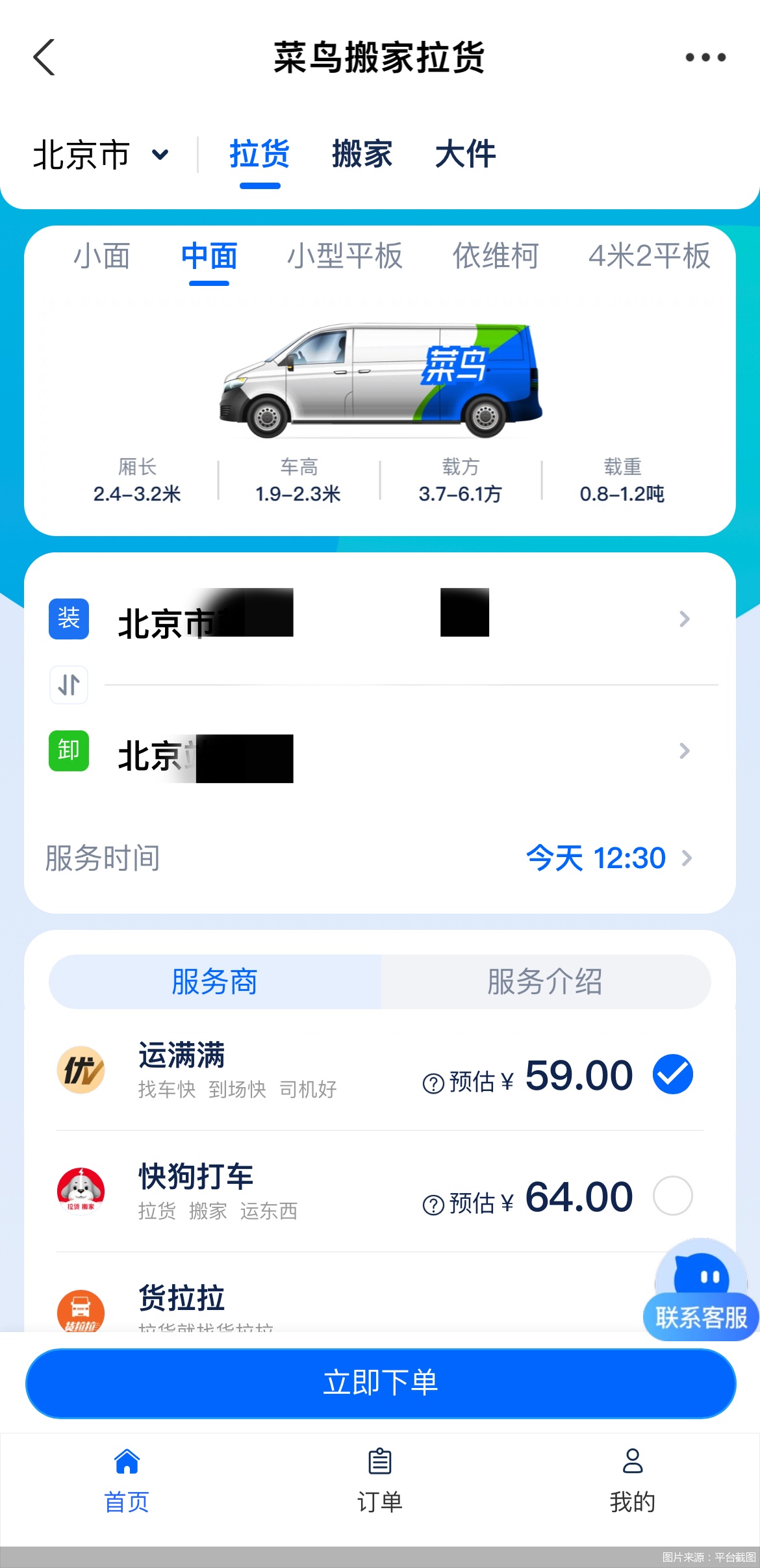Pick the 4米2平板 vehicle type

(x=649, y=256)
